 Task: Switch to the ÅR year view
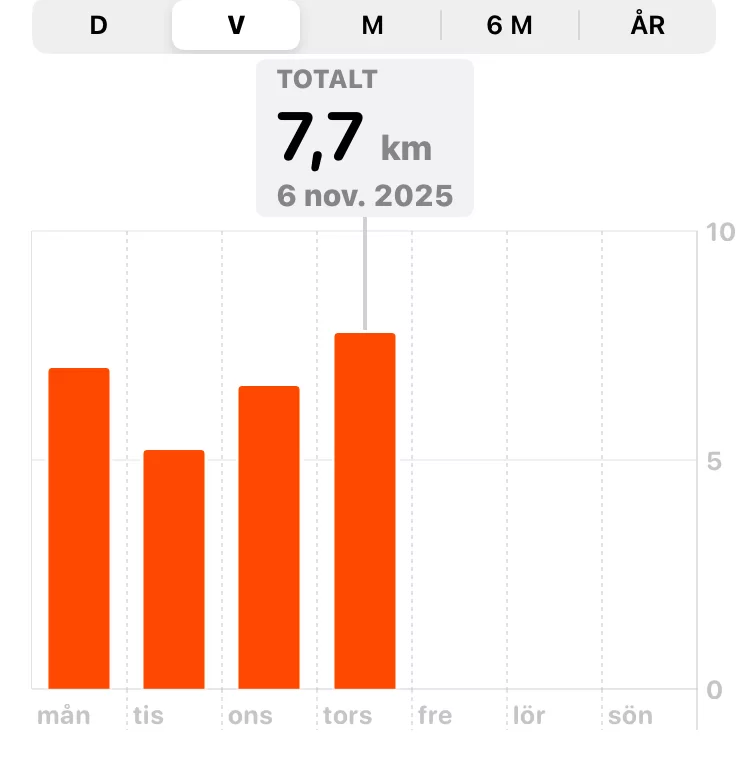coord(648,26)
